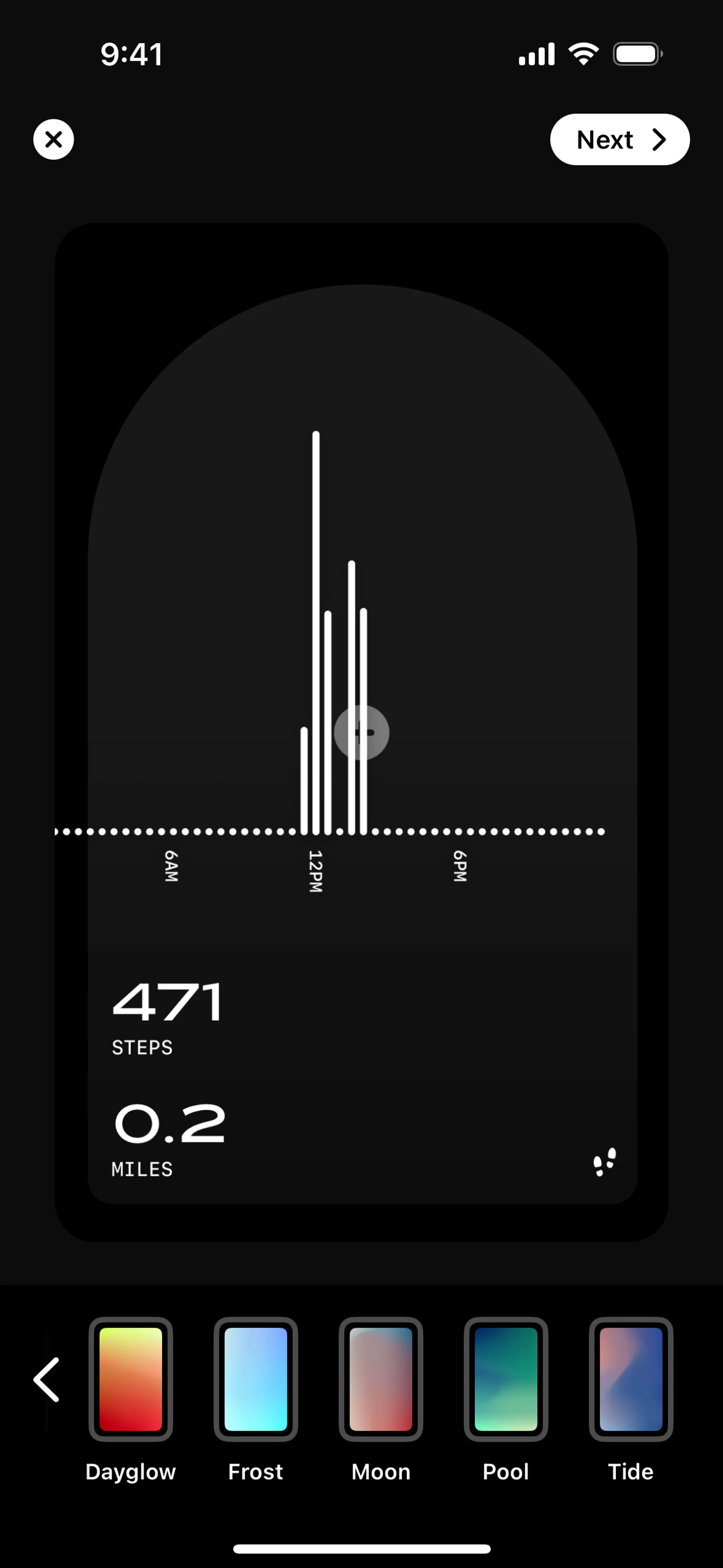This screenshot has height=1568, width=723.
Task: Pick the Pool theme
Action: (506, 1379)
